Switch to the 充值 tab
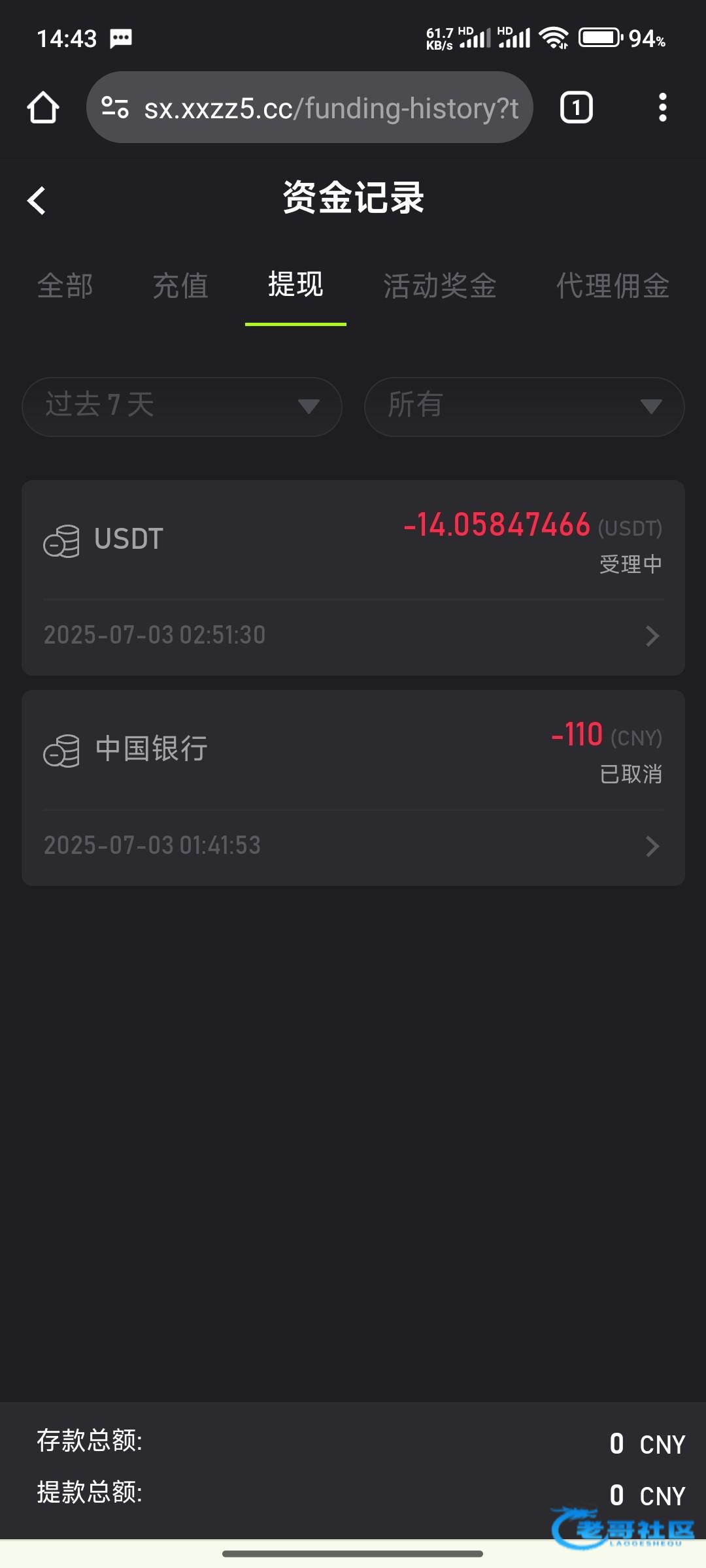 click(x=180, y=286)
